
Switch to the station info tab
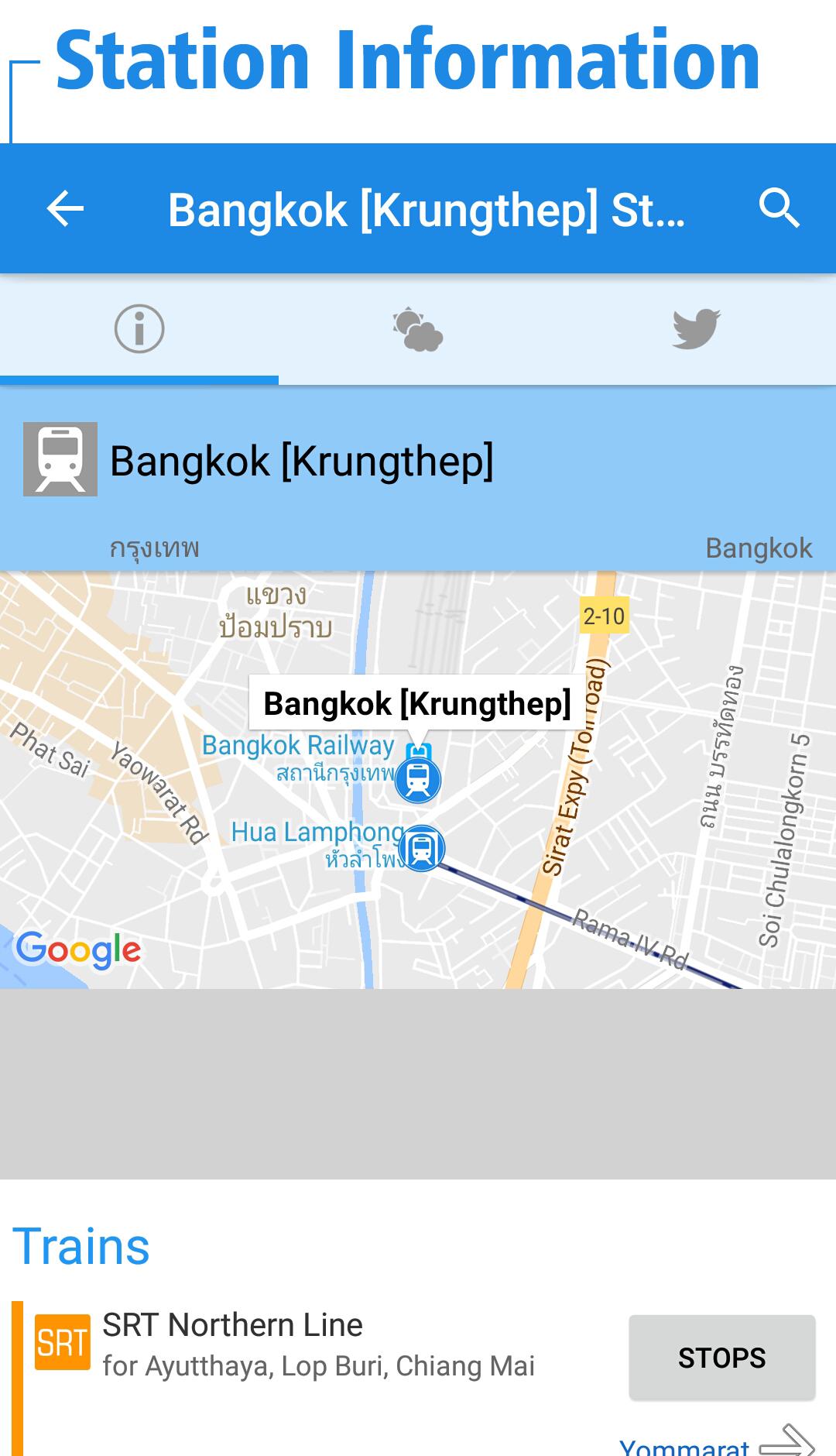pyautogui.click(x=139, y=329)
